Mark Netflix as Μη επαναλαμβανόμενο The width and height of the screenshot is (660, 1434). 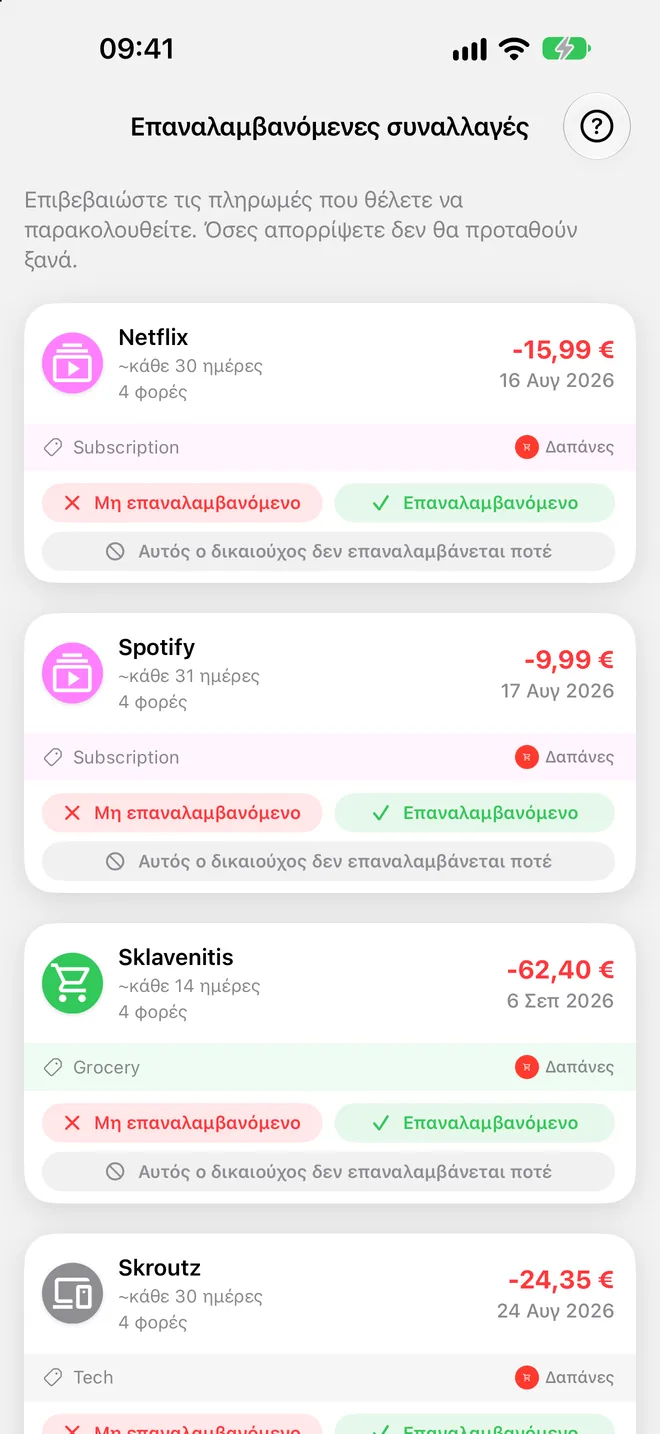tap(183, 503)
